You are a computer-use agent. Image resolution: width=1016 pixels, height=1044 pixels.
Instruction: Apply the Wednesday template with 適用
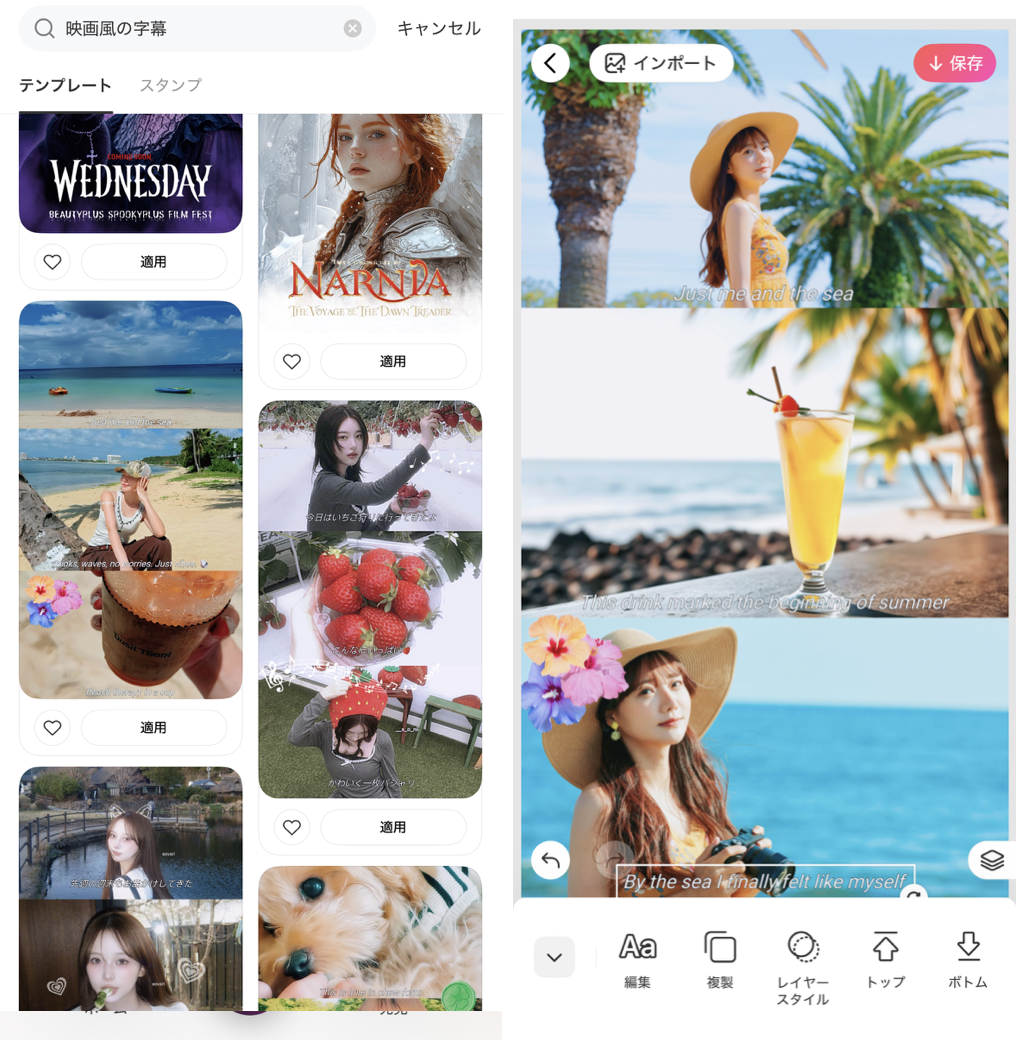click(x=153, y=262)
